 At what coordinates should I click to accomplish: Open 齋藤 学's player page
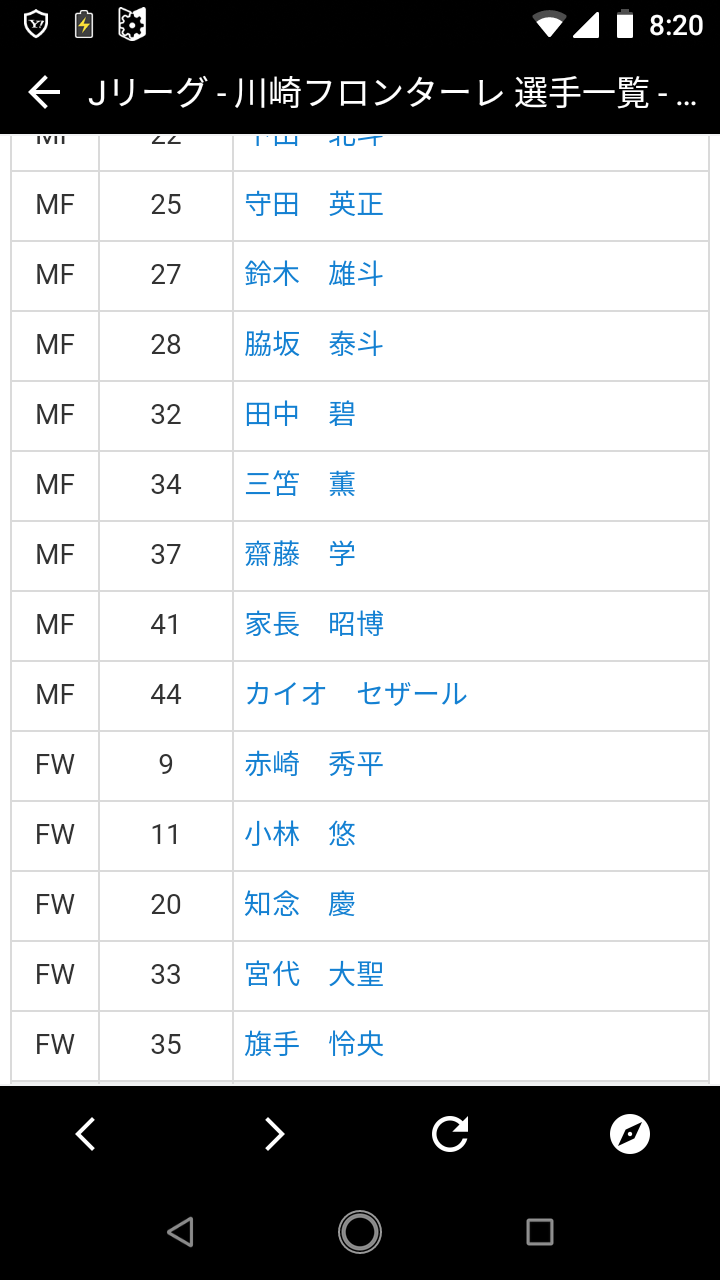300,555
